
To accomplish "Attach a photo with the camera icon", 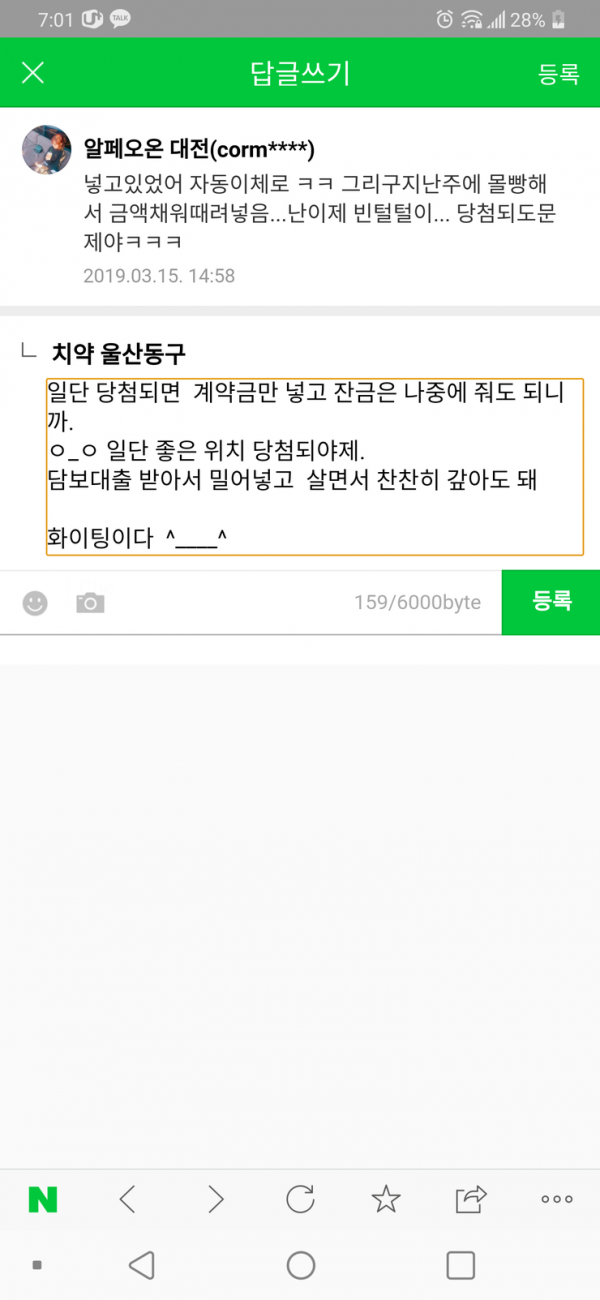I will [90, 603].
